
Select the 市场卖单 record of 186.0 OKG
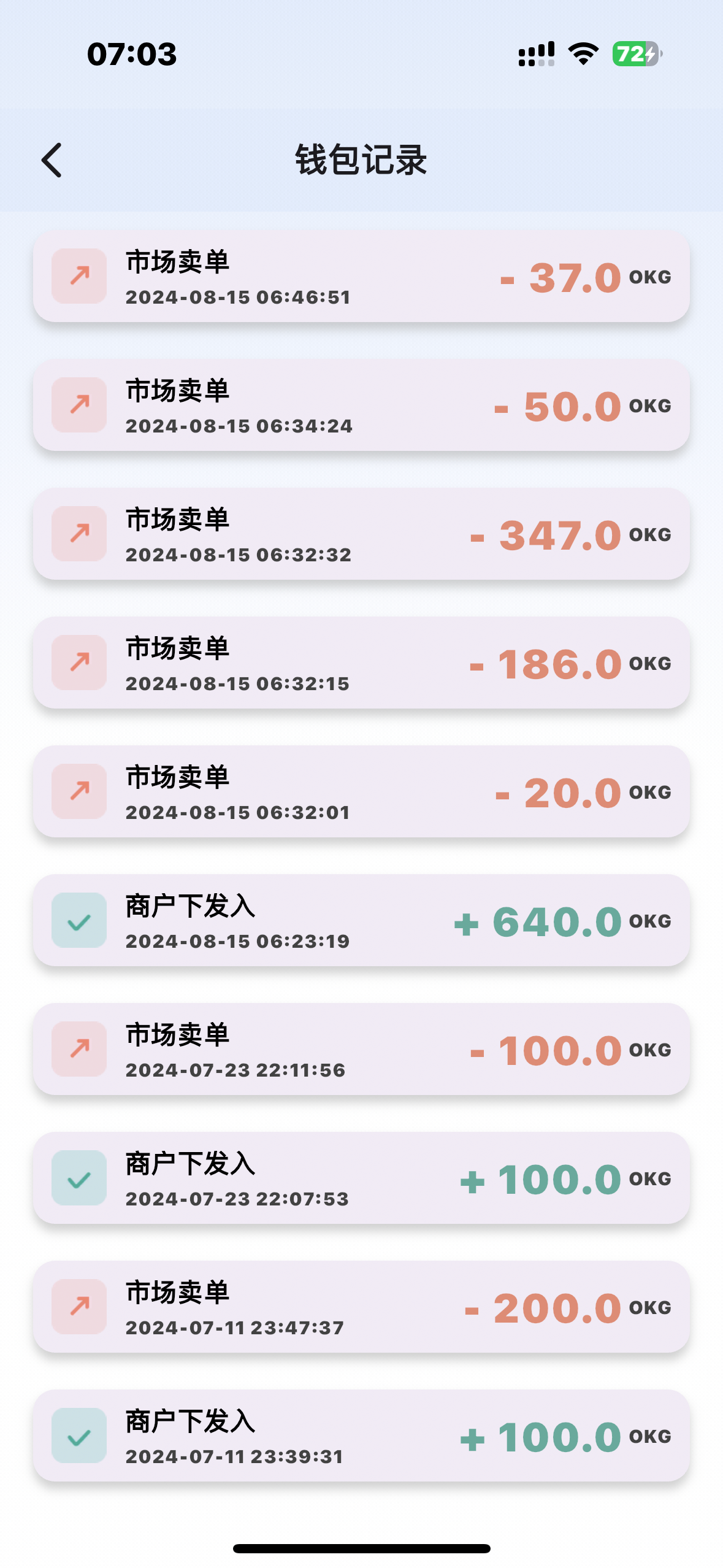(x=361, y=664)
